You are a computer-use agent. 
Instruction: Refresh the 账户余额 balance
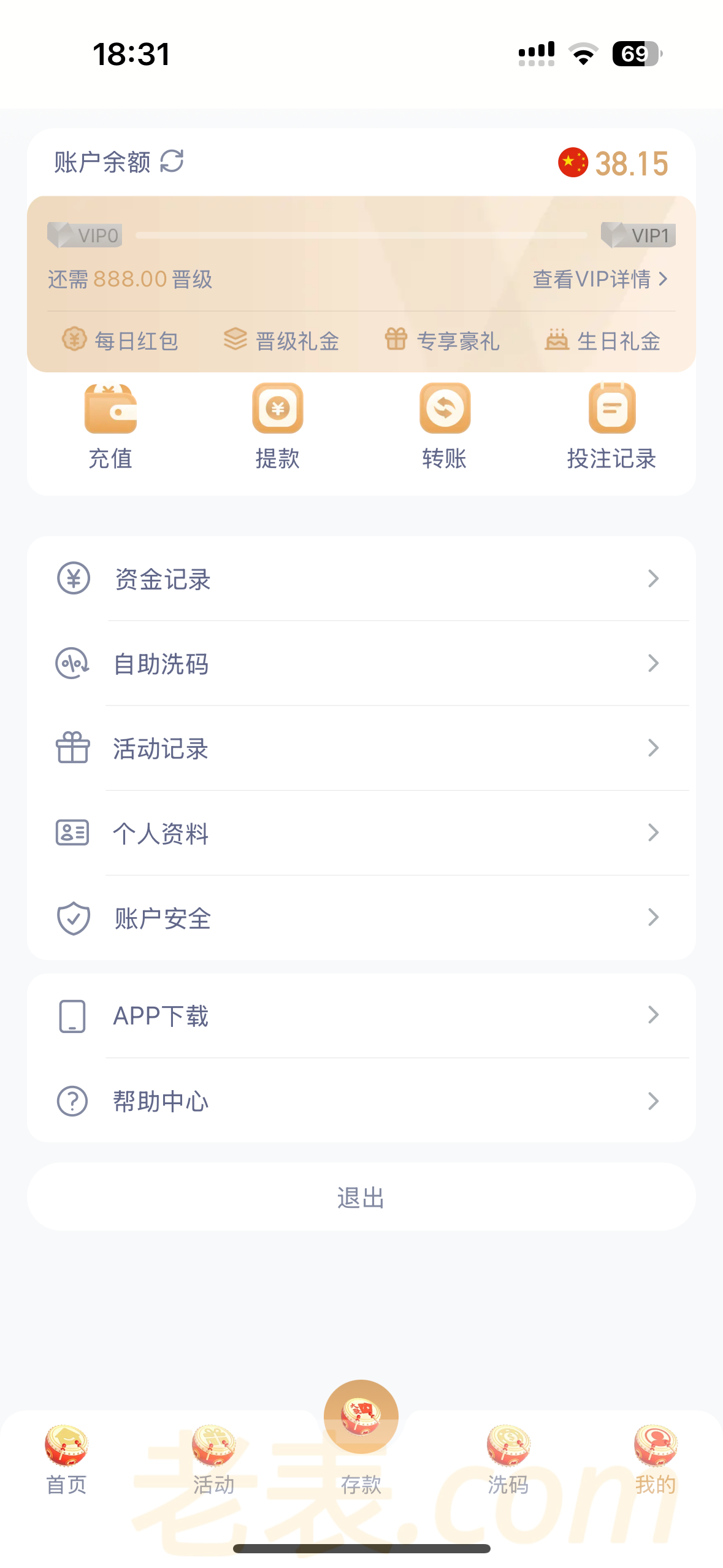pos(172,162)
